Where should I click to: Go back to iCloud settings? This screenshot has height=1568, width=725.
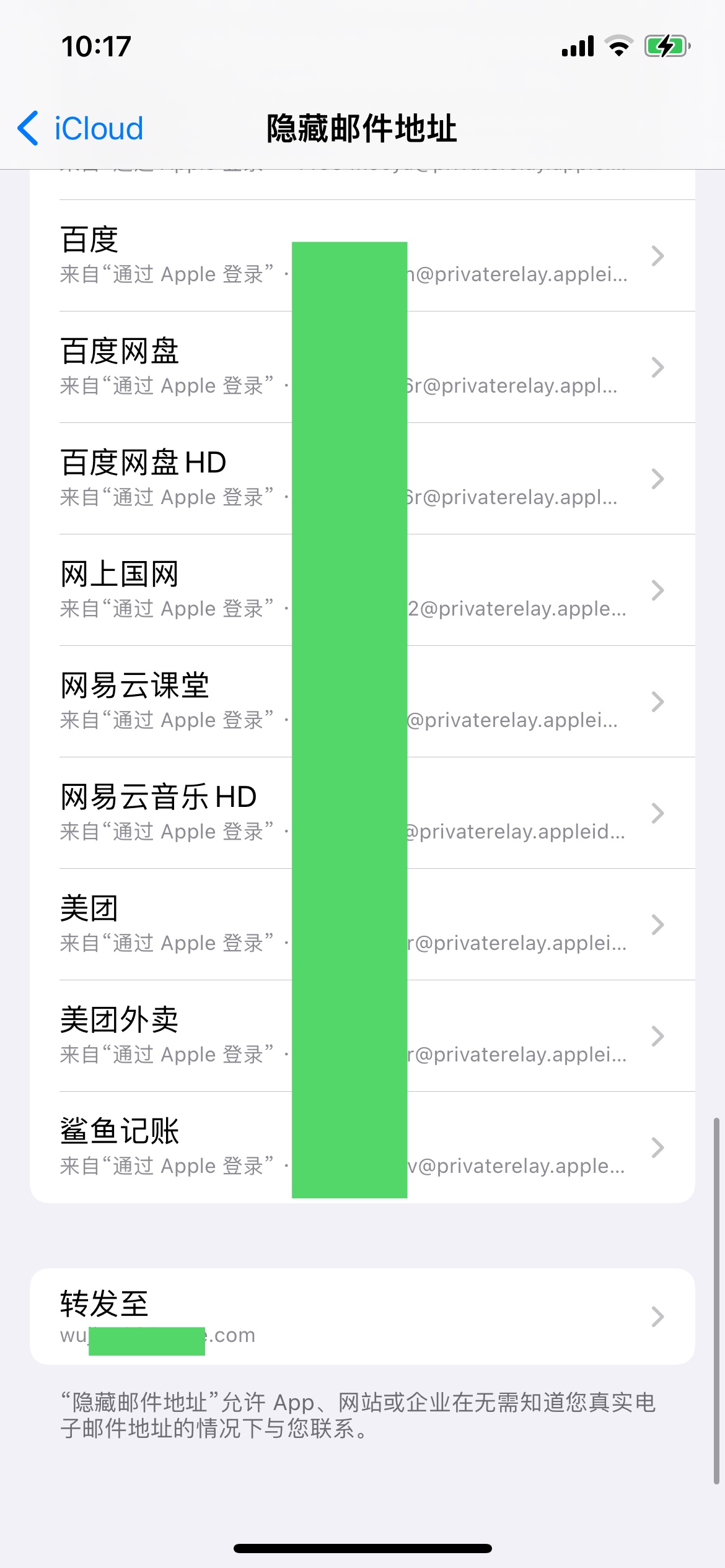(81, 129)
